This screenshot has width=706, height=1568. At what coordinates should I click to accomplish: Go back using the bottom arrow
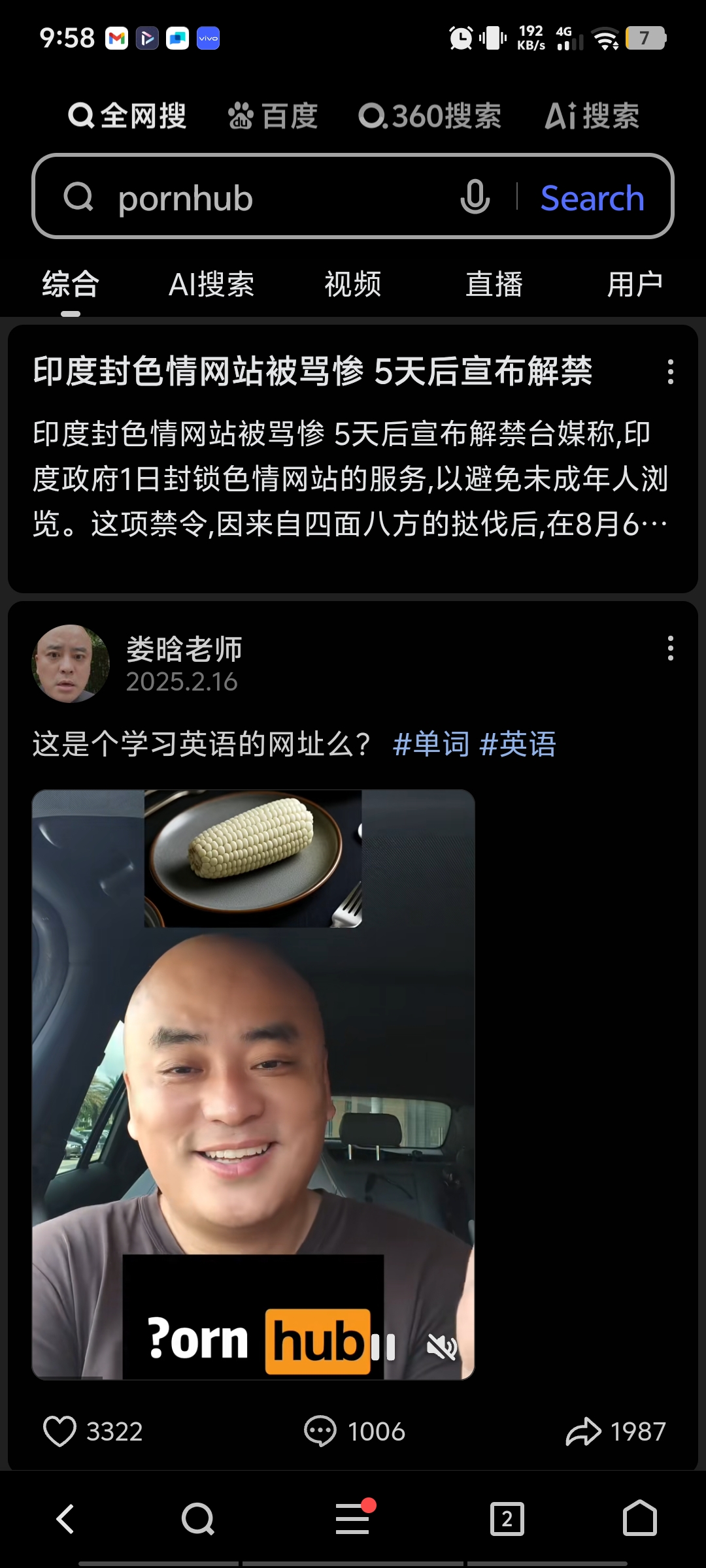click(65, 1519)
